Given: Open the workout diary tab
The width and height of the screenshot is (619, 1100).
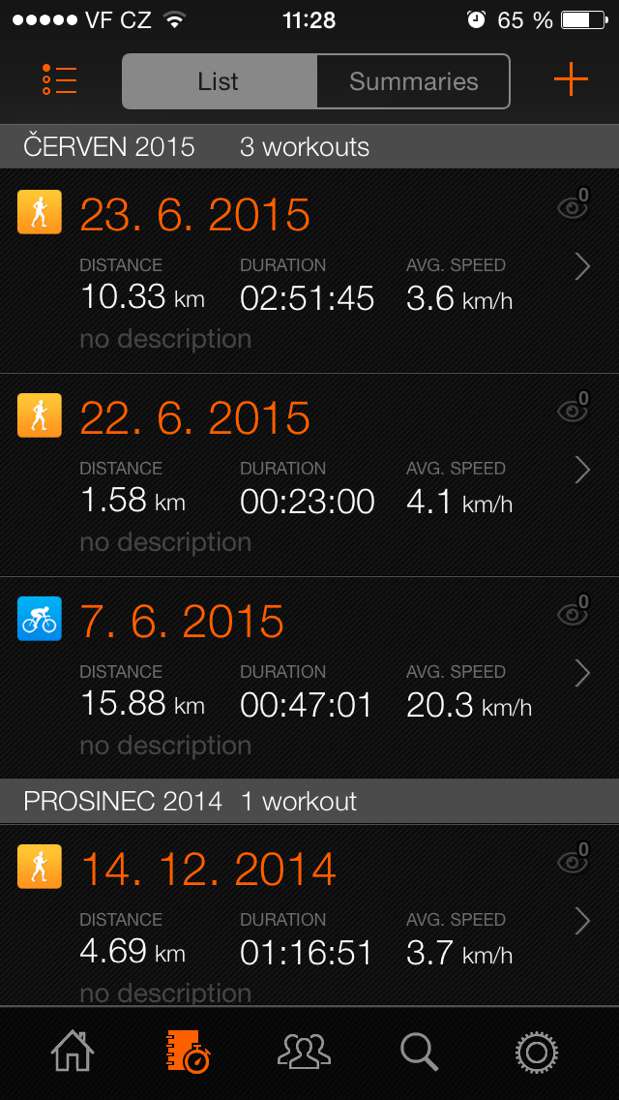Looking at the screenshot, I should pyautogui.click(x=187, y=1052).
